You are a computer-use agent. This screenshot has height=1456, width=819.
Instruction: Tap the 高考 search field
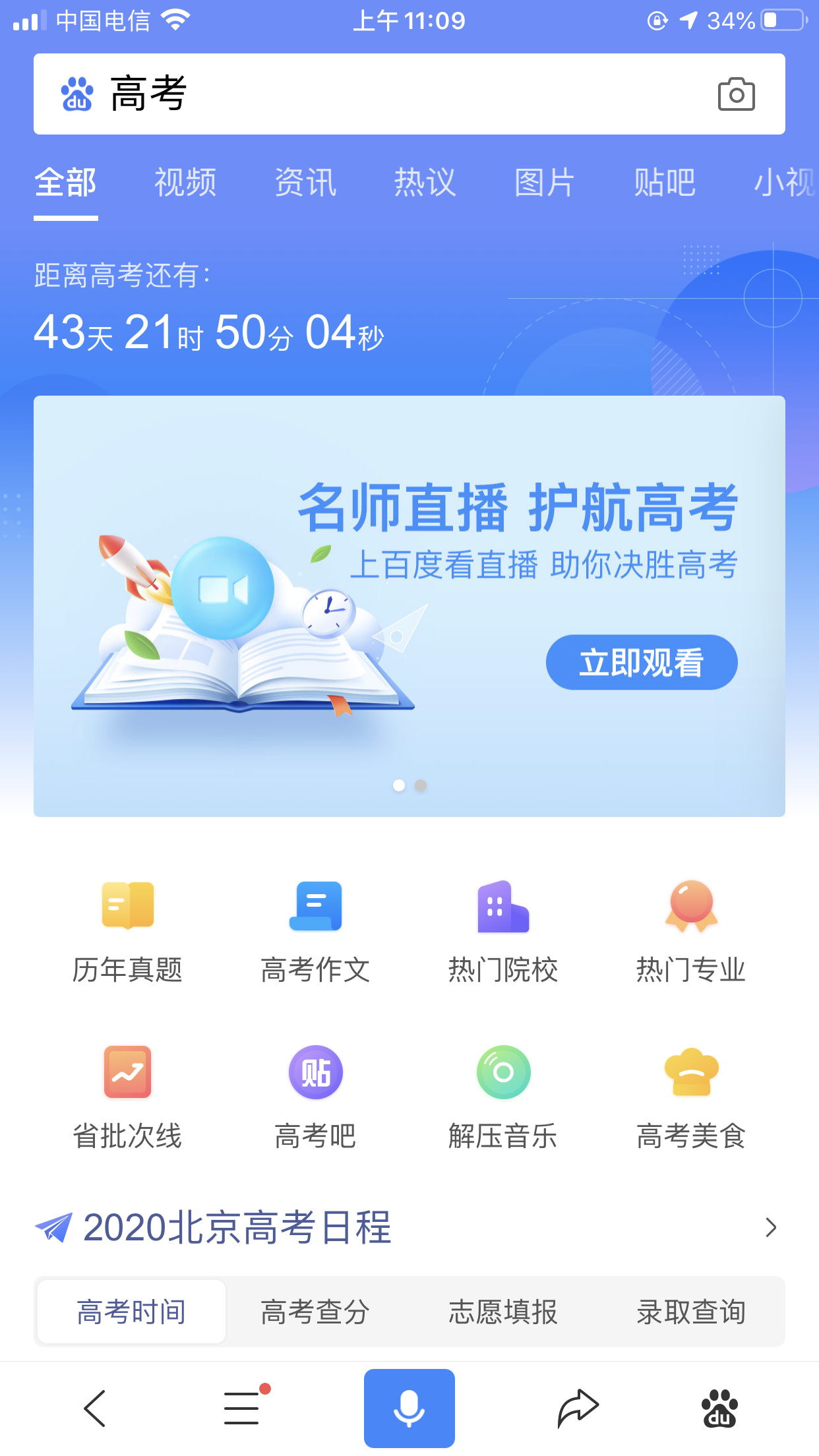396,94
